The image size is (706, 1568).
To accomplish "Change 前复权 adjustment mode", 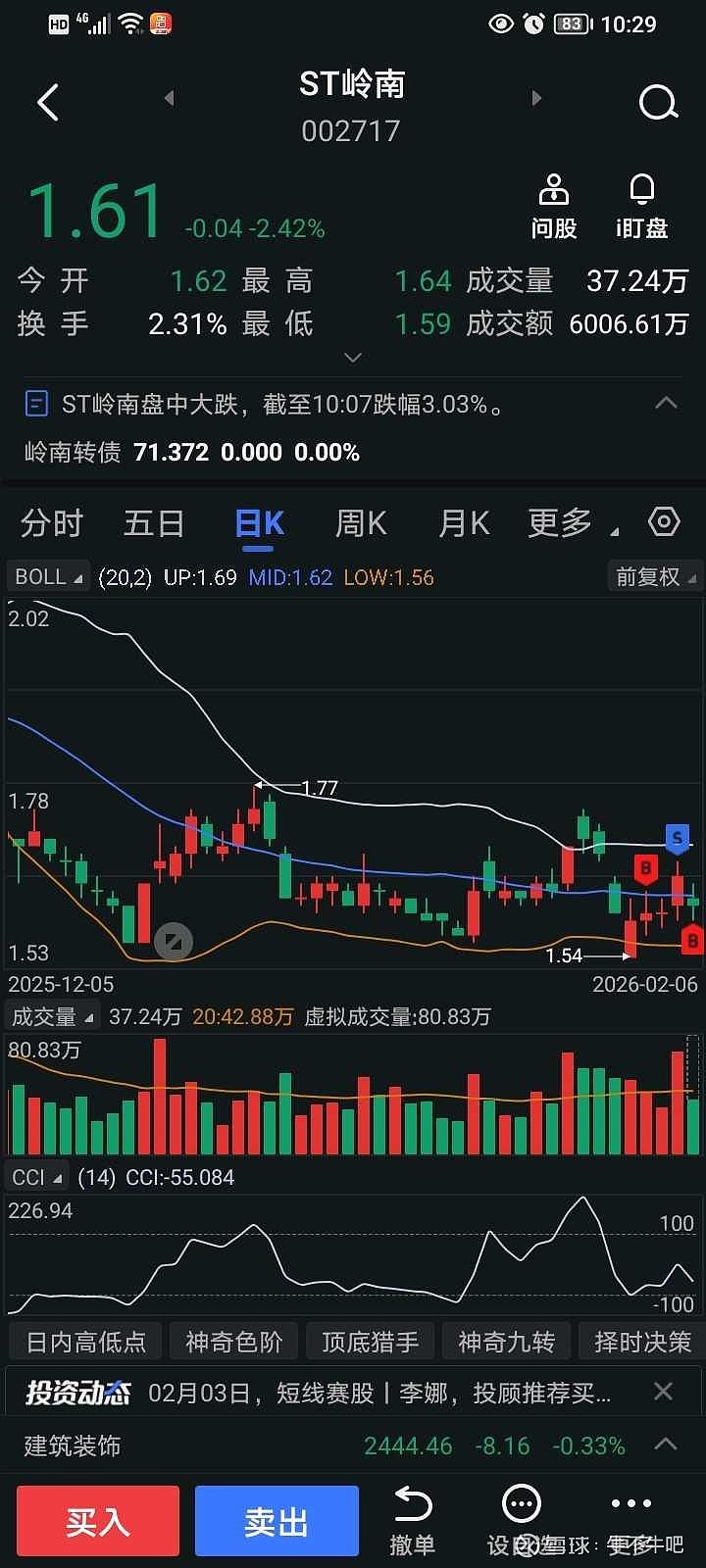I will point(654,576).
